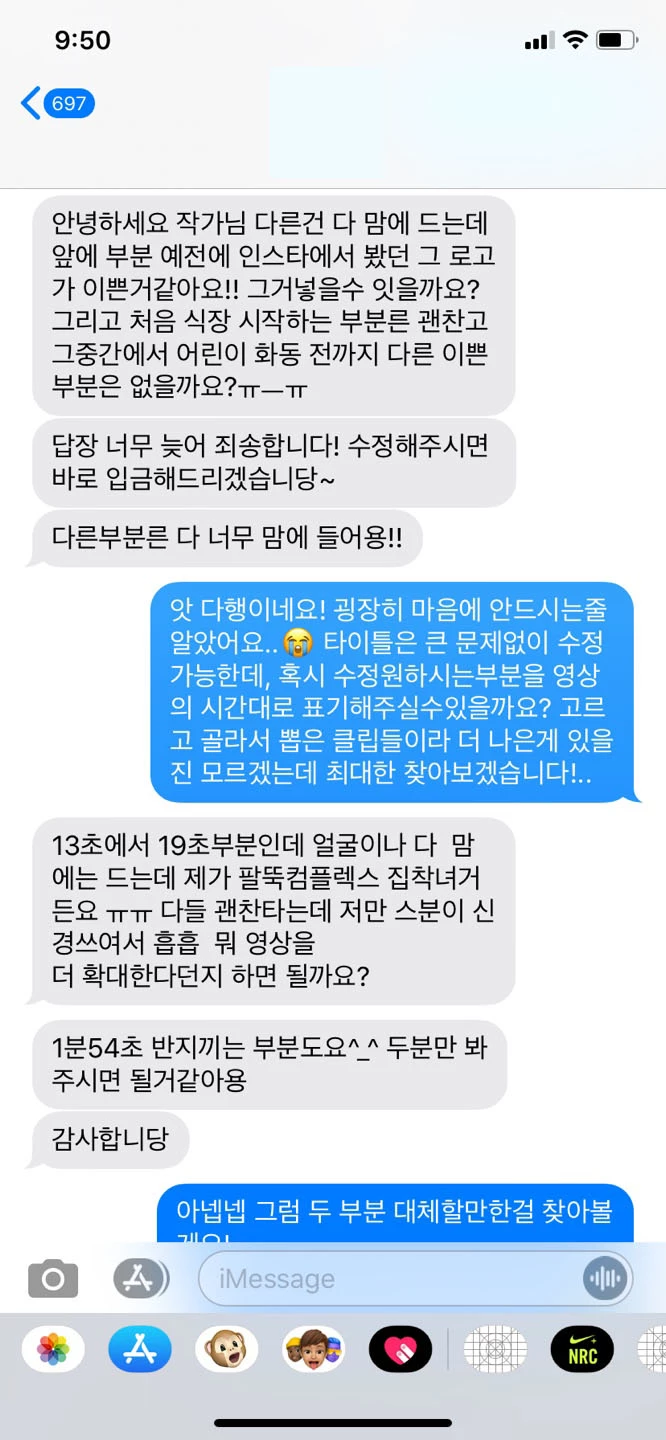
Task: Open the NRC app in drawer
Action: point(582,1350)
